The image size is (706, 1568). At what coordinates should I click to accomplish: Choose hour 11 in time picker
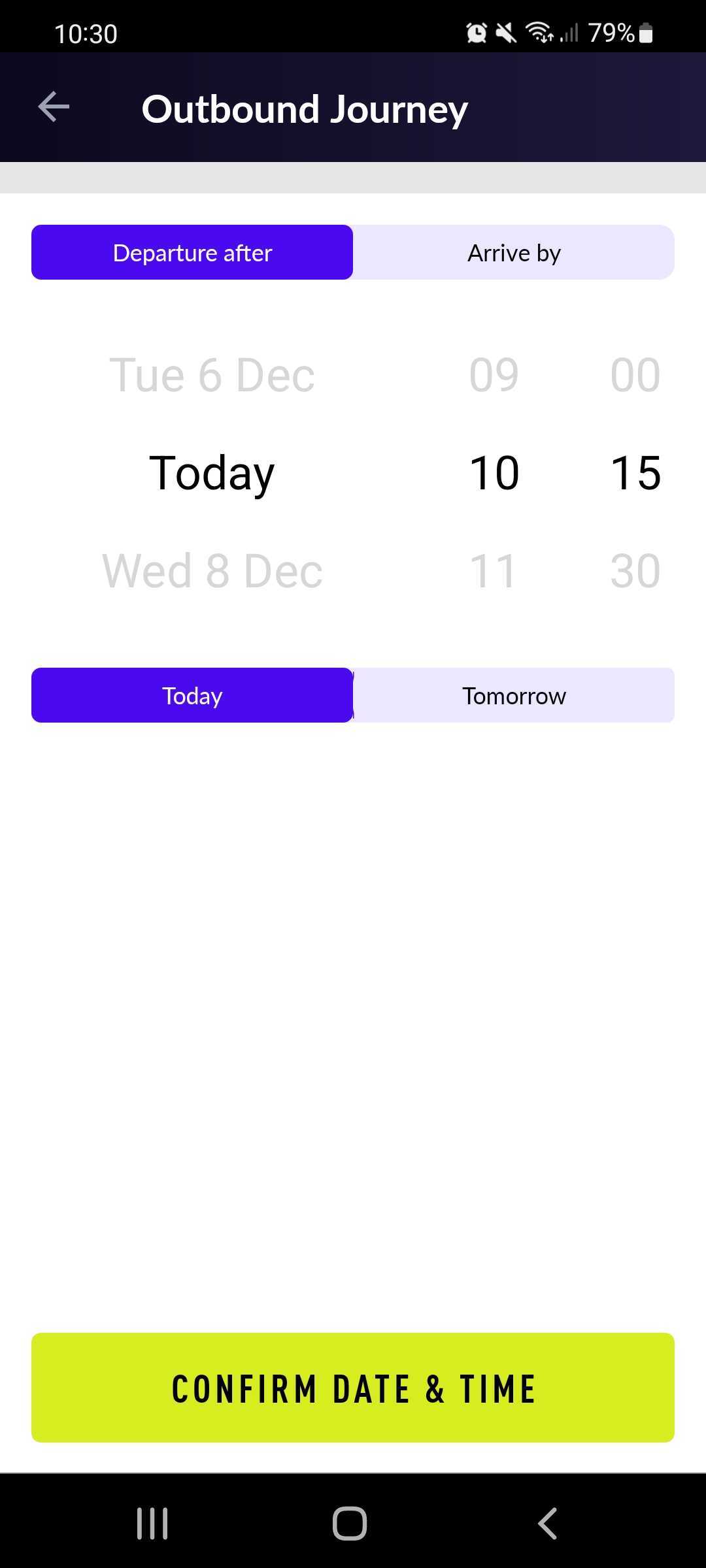[x=494, y=571]
